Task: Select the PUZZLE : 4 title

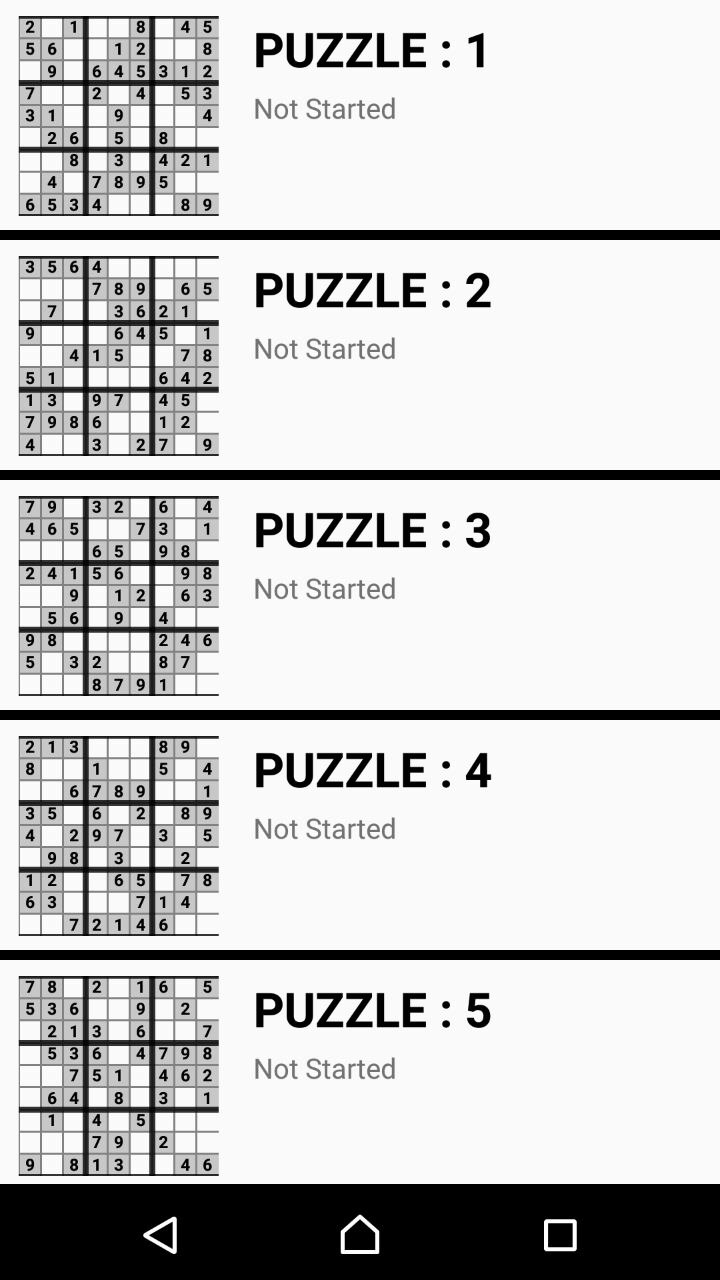Action: [x=372, y=769]
